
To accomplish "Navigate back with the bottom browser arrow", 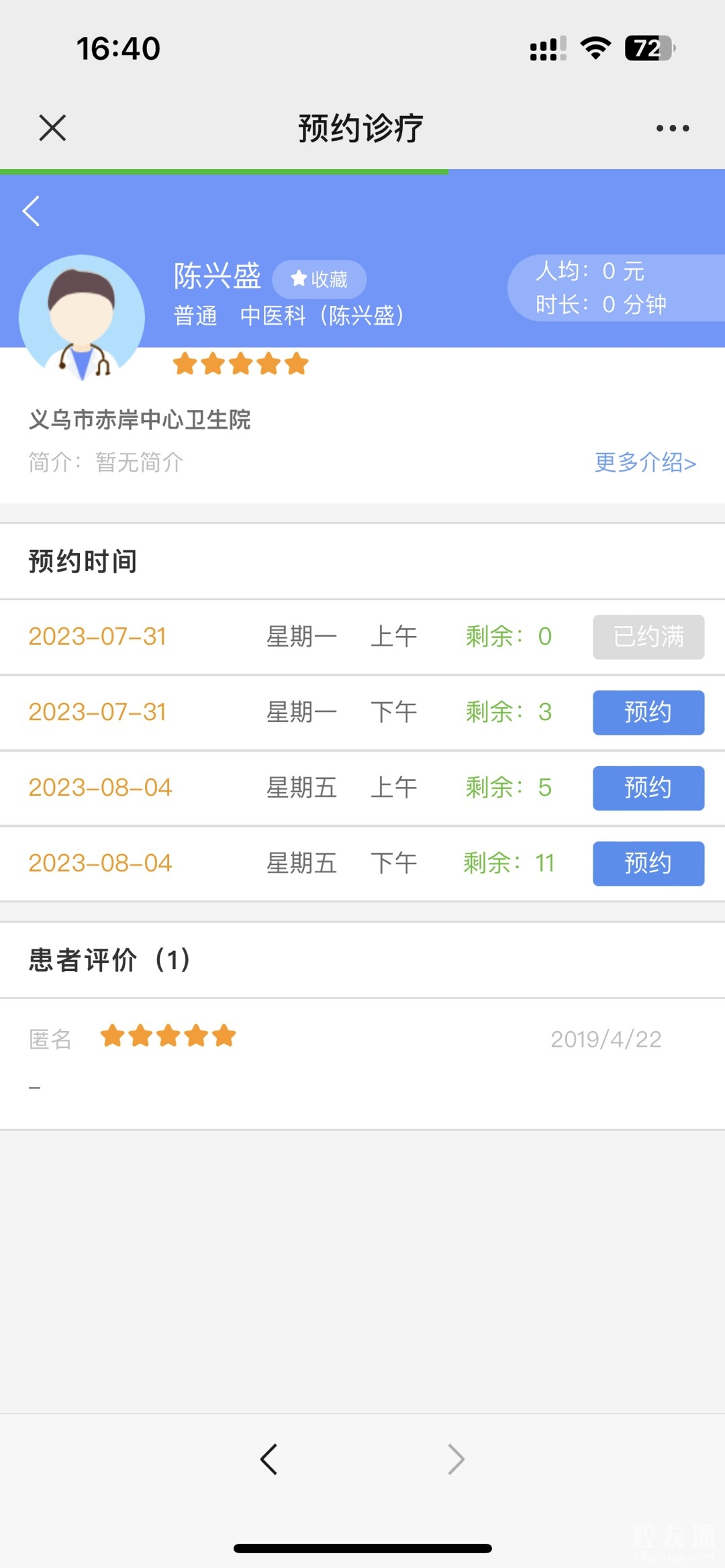I will pyautogui.click(x=269, y=1459).
